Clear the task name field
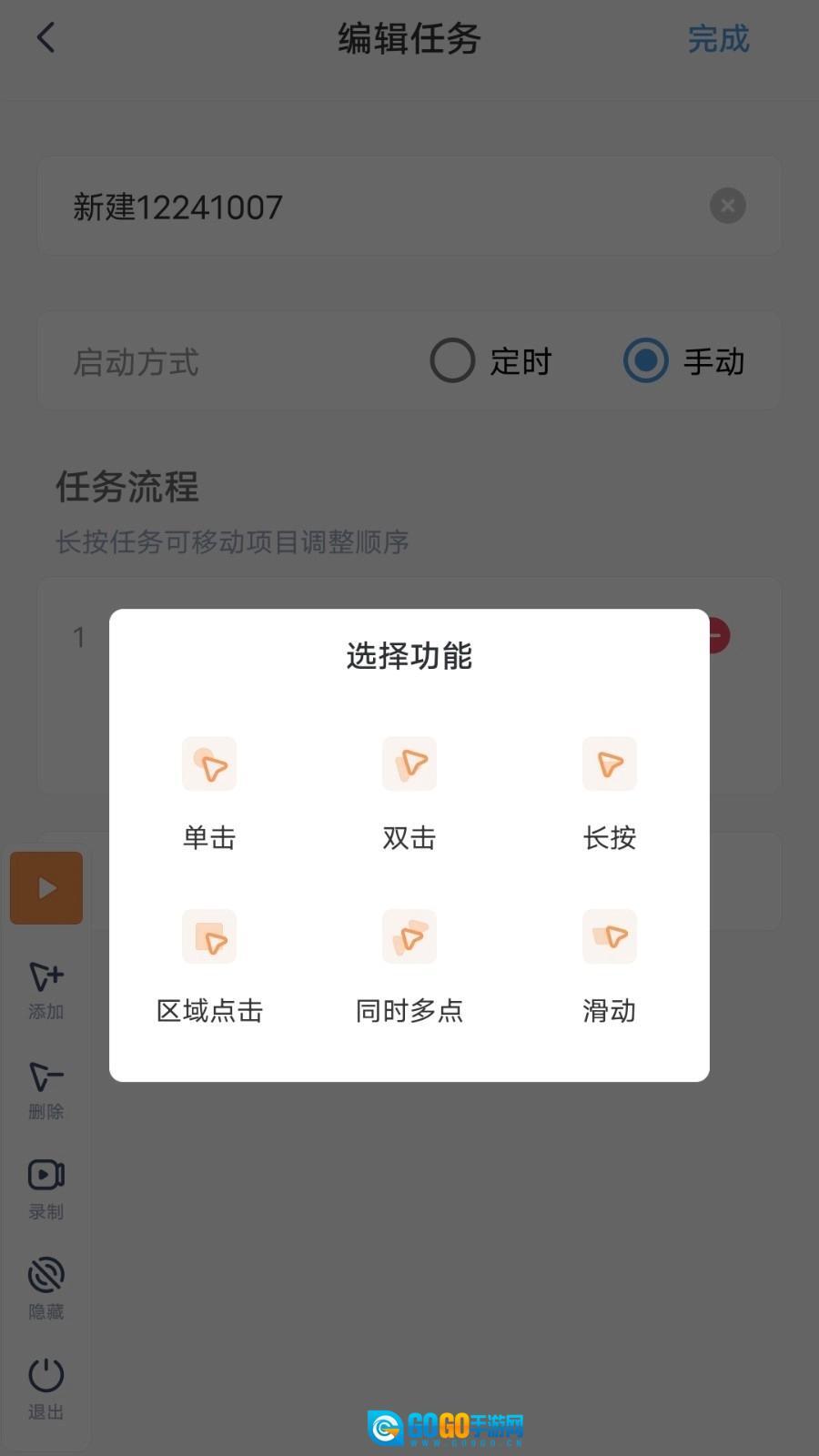The image size is (819, 1456). (x=727, y=206)
